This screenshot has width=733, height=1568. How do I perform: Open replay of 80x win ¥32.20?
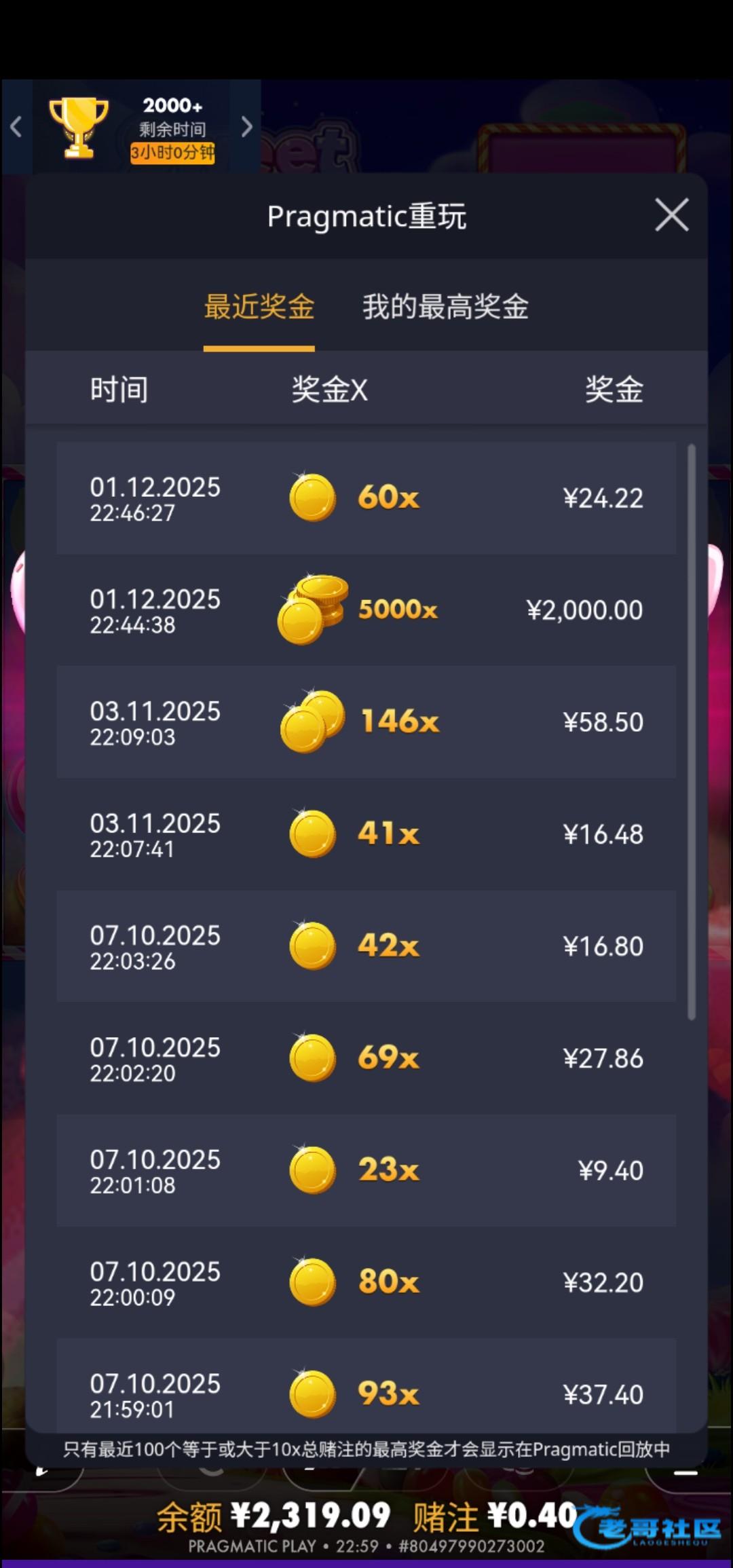[x=366, y=1282]
